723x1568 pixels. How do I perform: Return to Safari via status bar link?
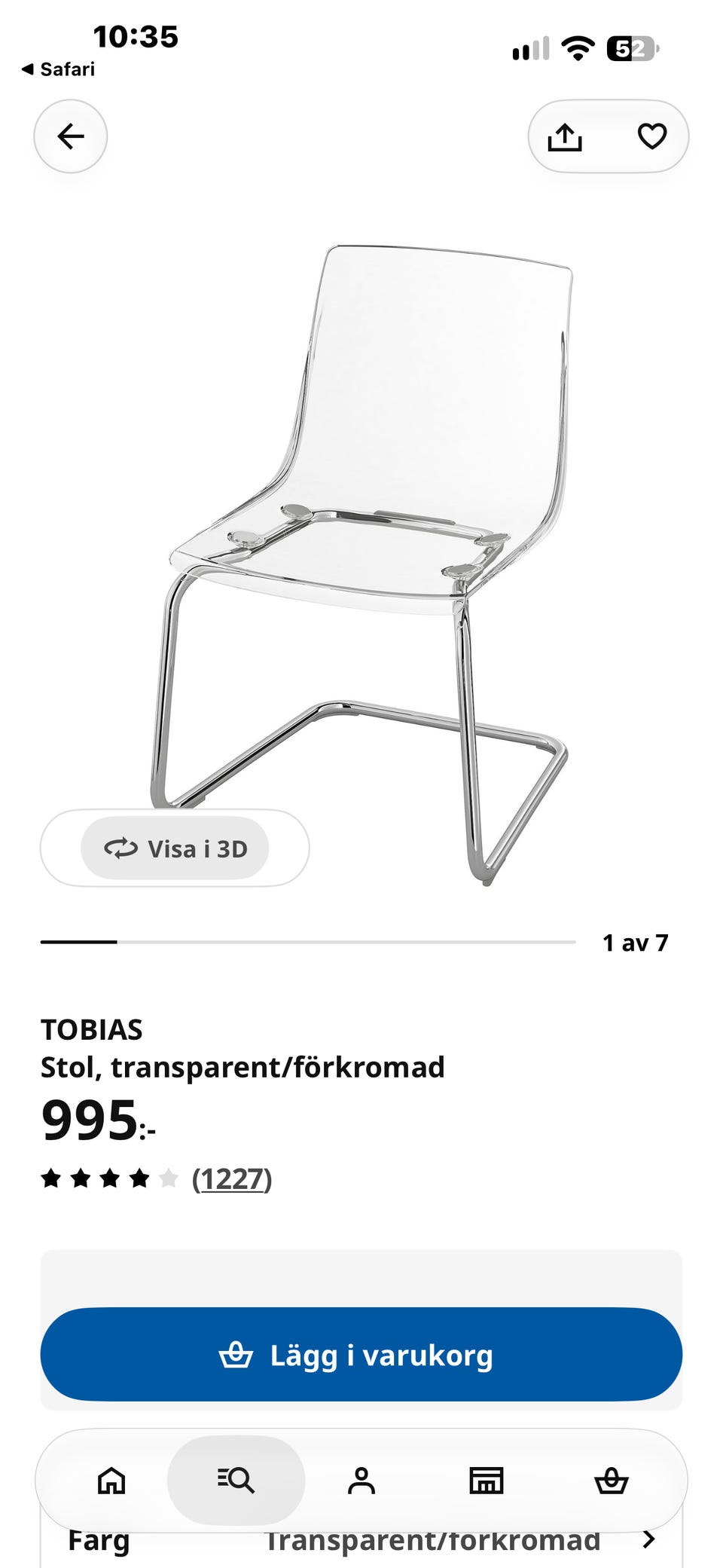pyautogui.click(x=59, y=69)
